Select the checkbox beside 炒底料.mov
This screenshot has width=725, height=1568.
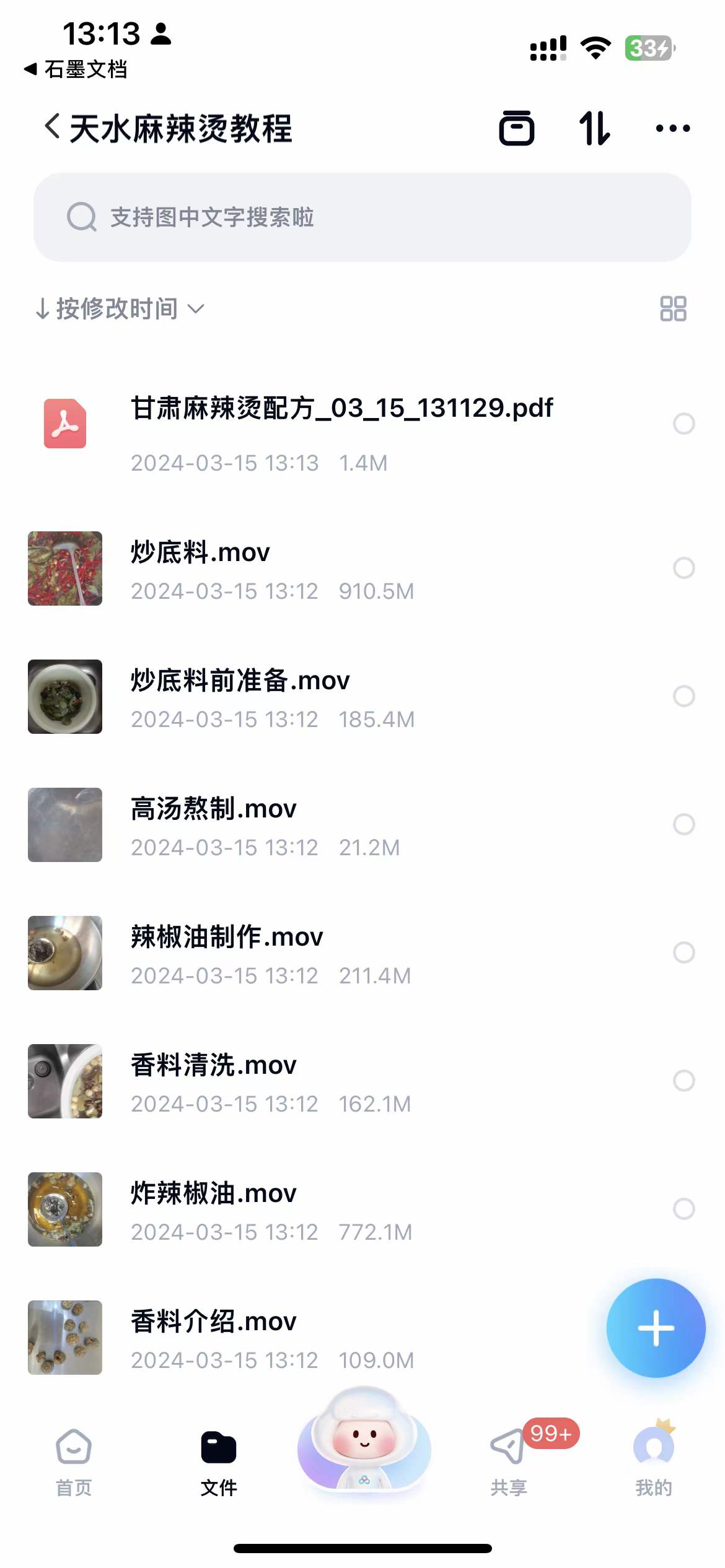pyautogui.click(x=683, y=568)
